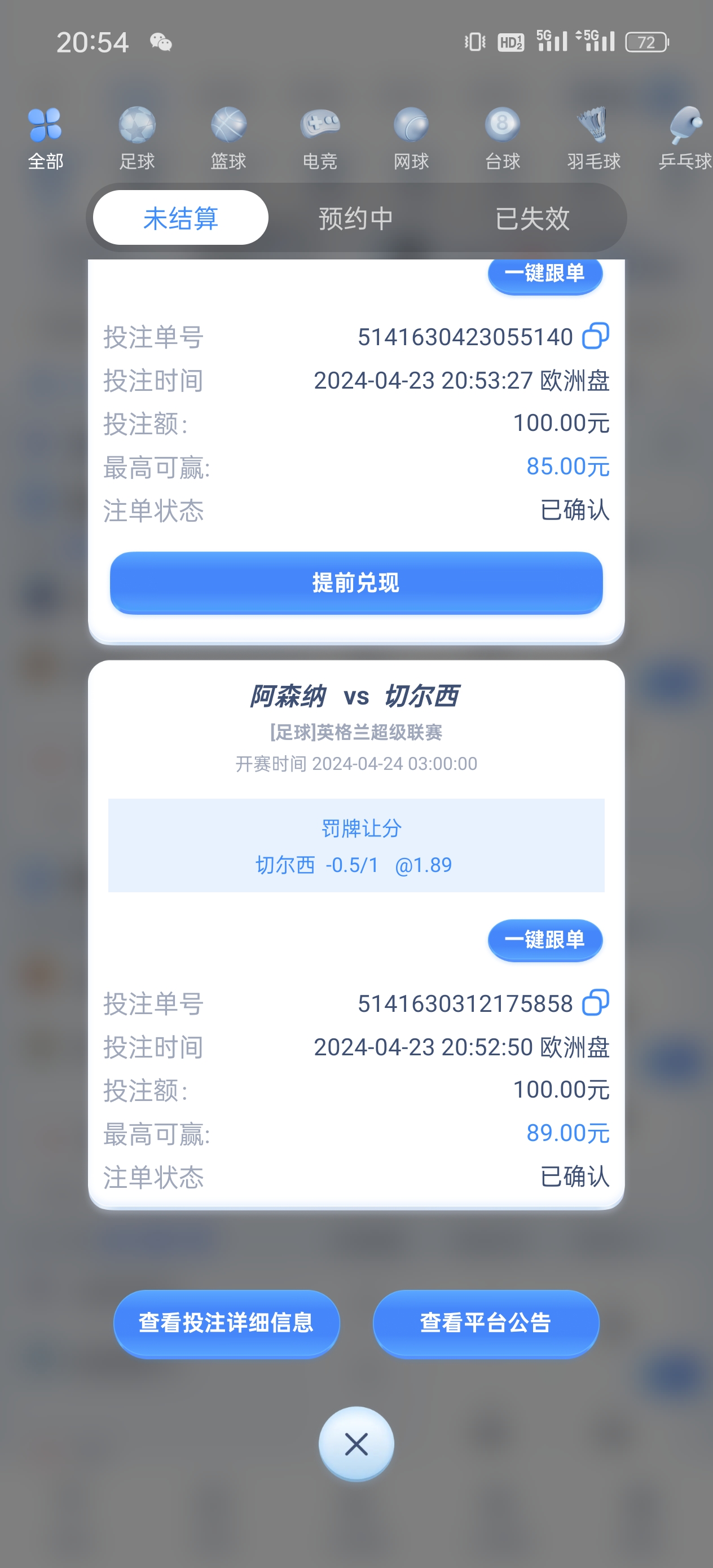Select the 乒乓球 category

pos(685,139)
